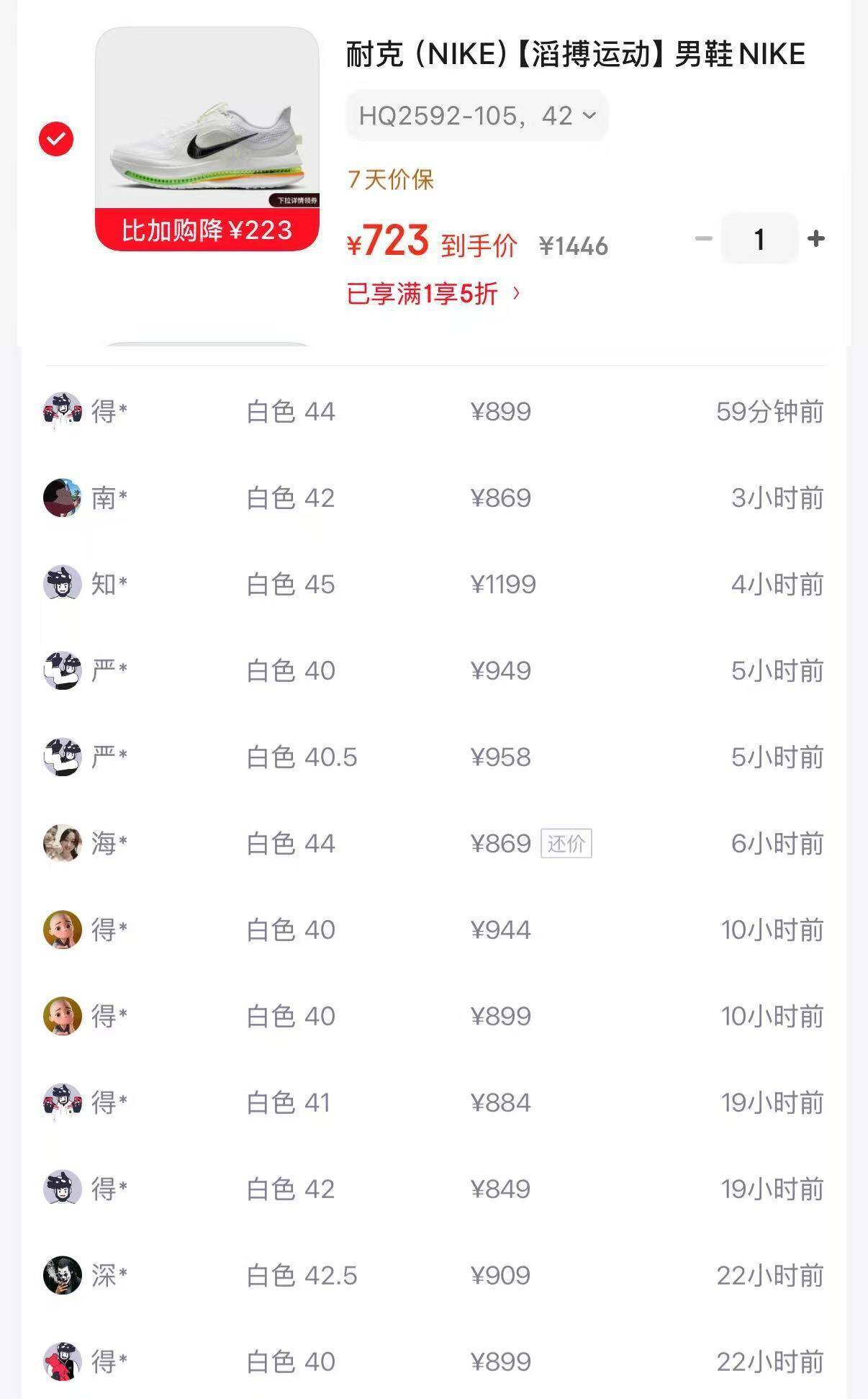This screenshot has height=1399, width=868.
Task: Decrease the quantity with the minus button
Action: 703,238
